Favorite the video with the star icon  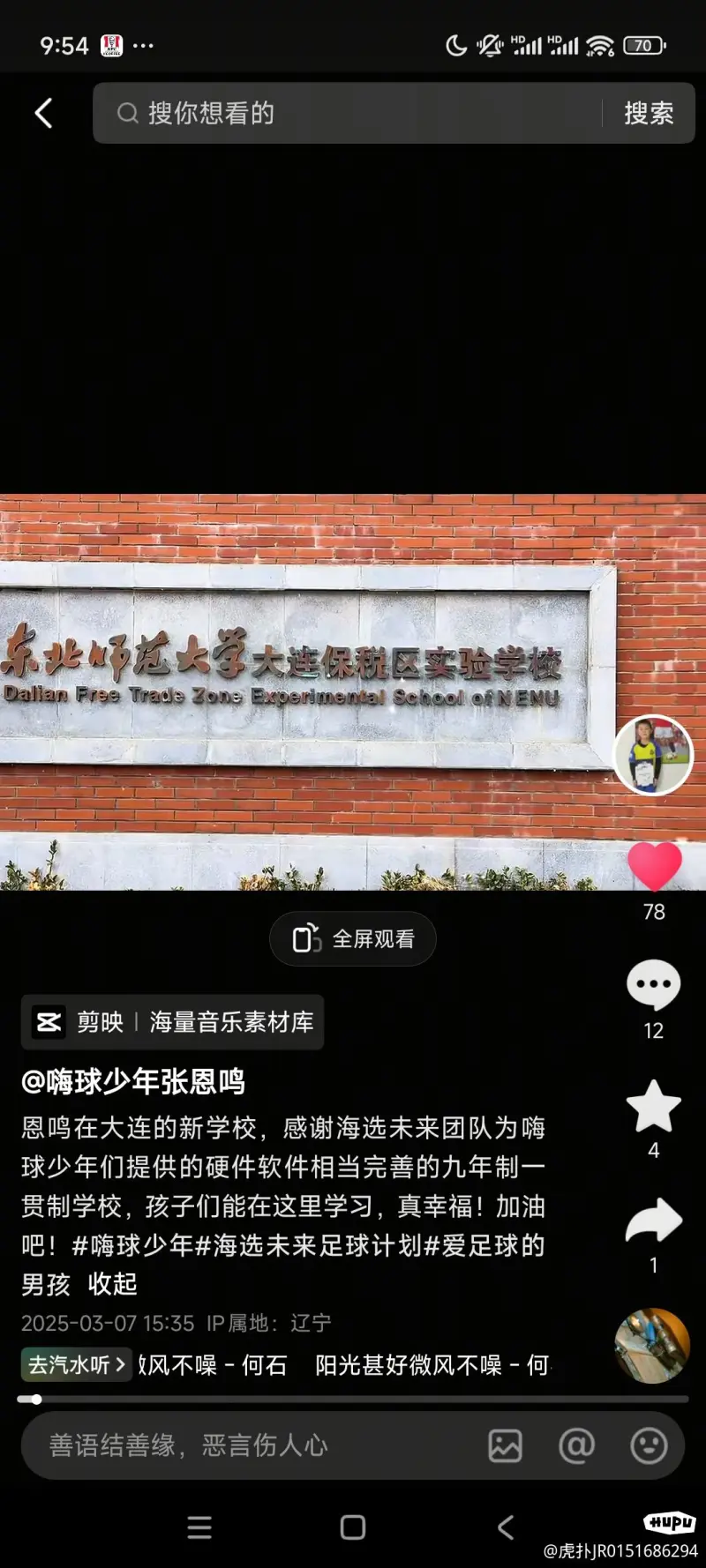tap(653, 1106)
